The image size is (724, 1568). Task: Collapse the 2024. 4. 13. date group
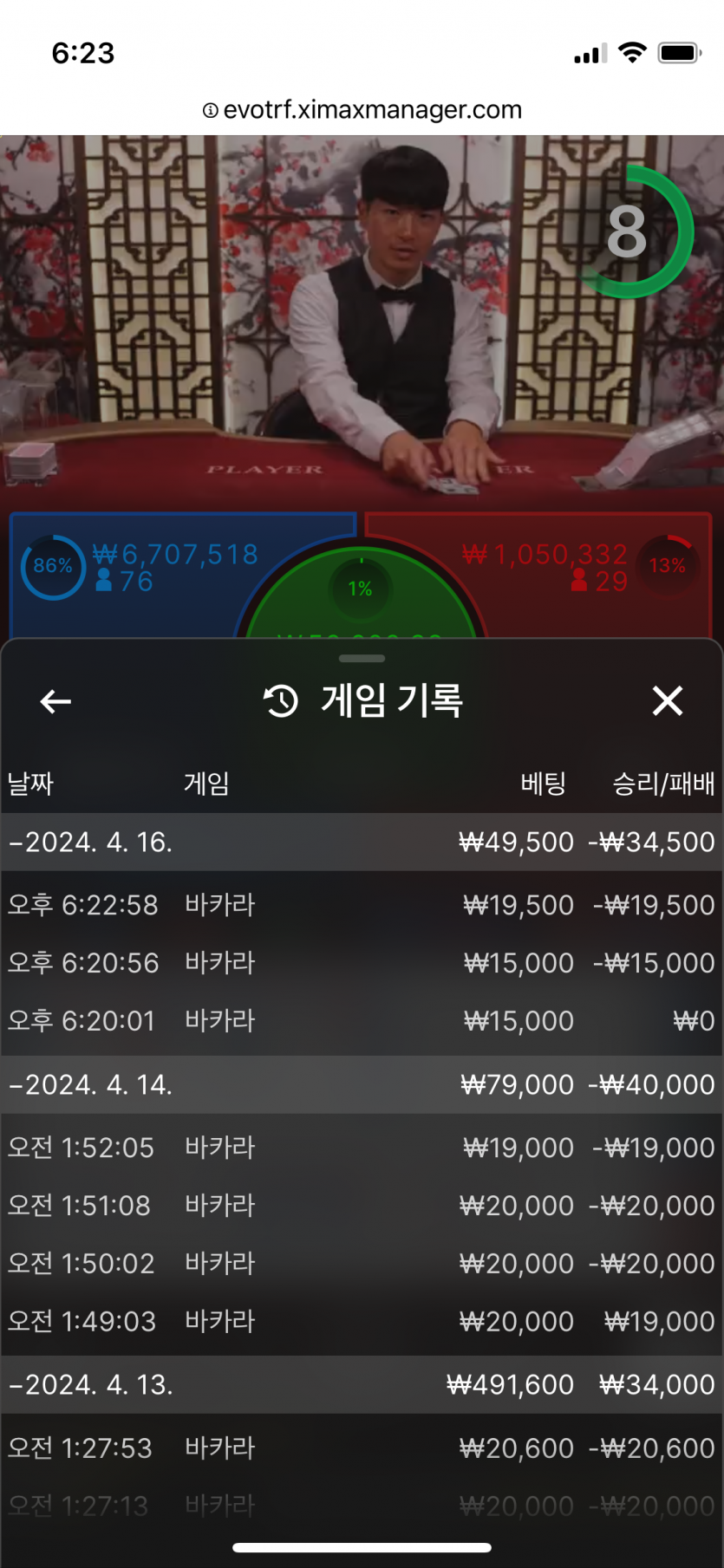[x=91, y=1384]
